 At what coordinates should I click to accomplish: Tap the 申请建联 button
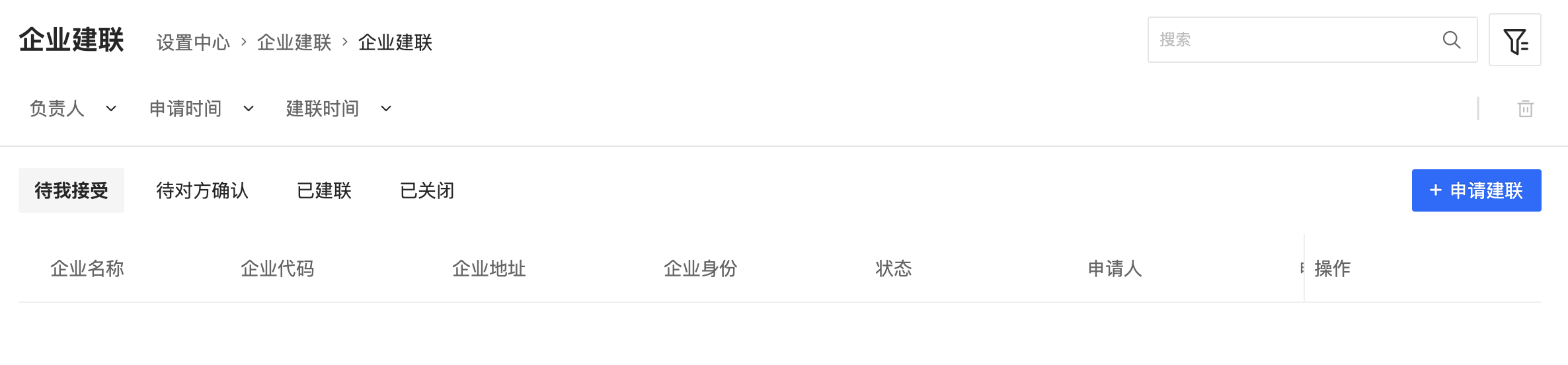[x=1476, y=190]
